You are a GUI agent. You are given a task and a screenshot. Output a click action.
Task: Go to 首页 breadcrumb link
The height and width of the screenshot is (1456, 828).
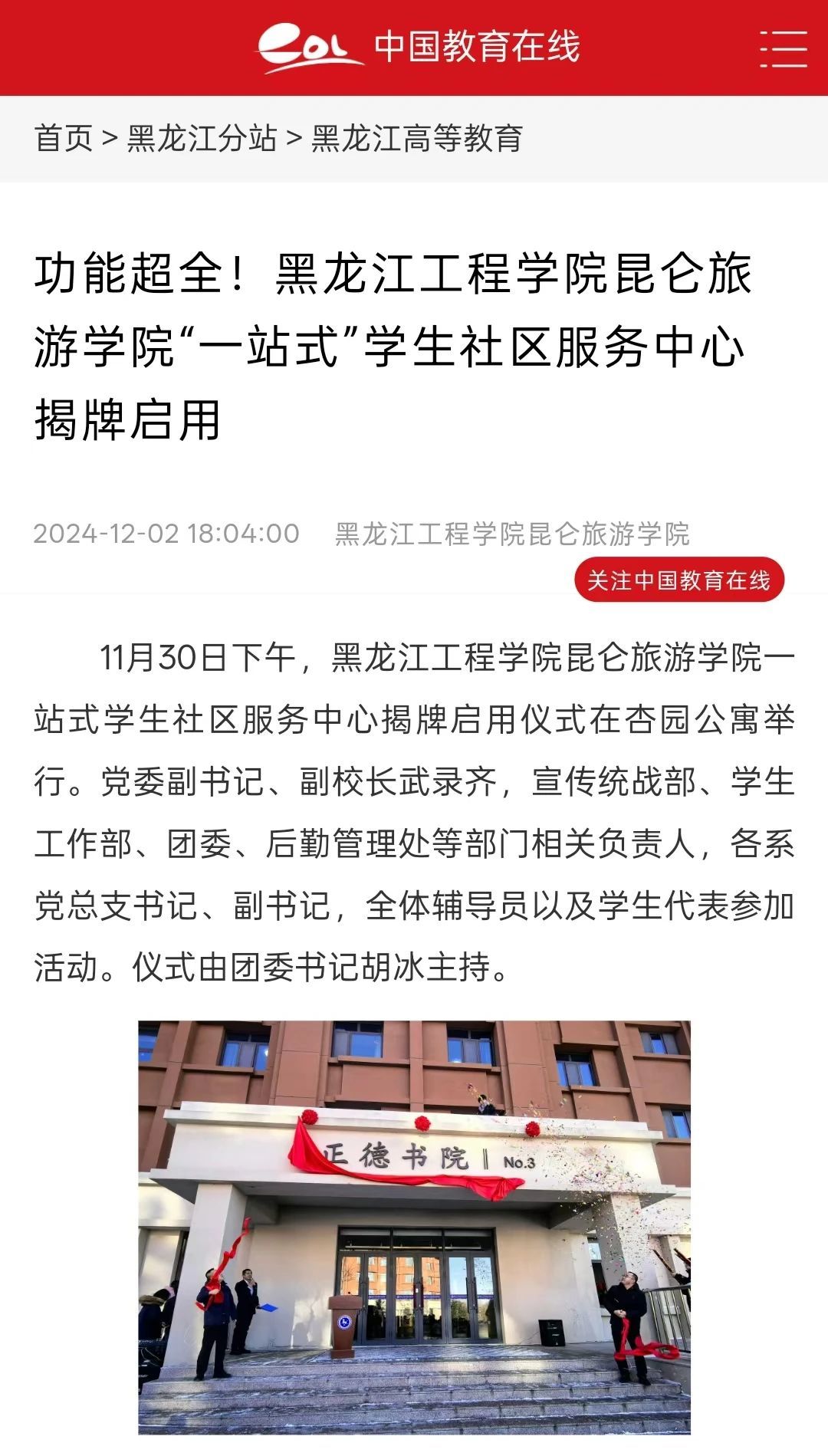pyautogui.click(x=63, y=139)
